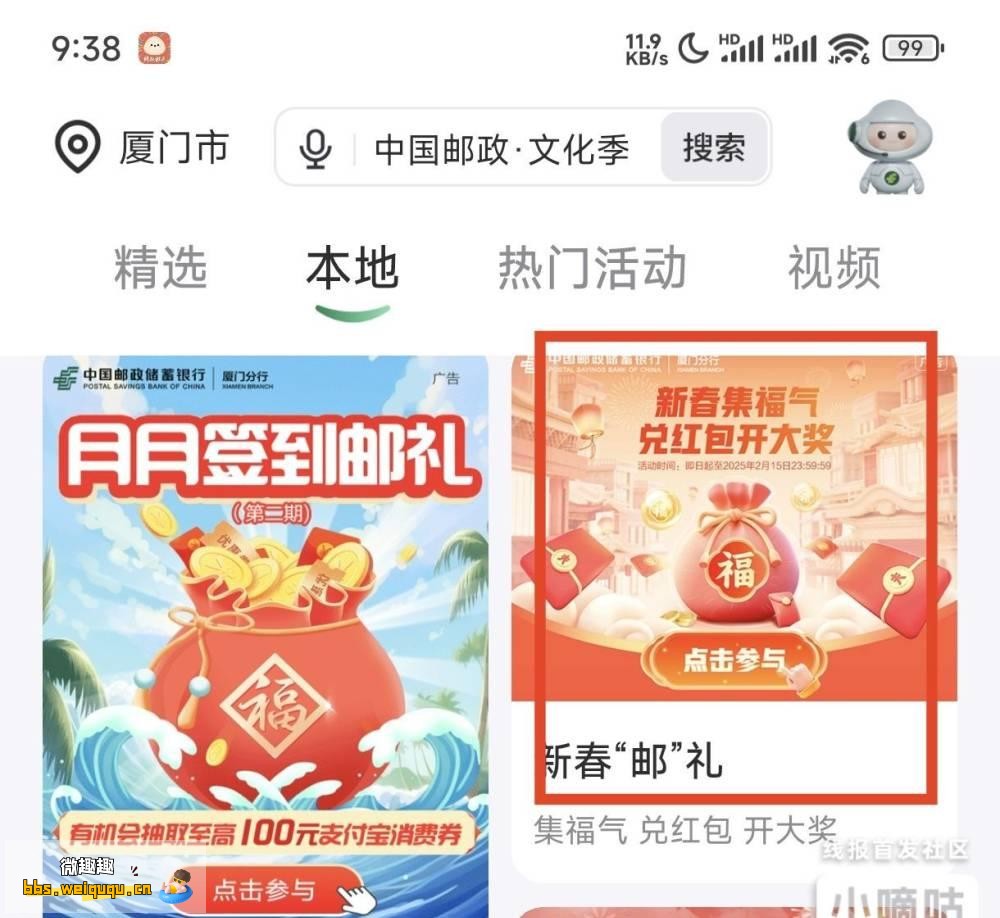Switch to the 精选 tab

click(x=160, y=268)
